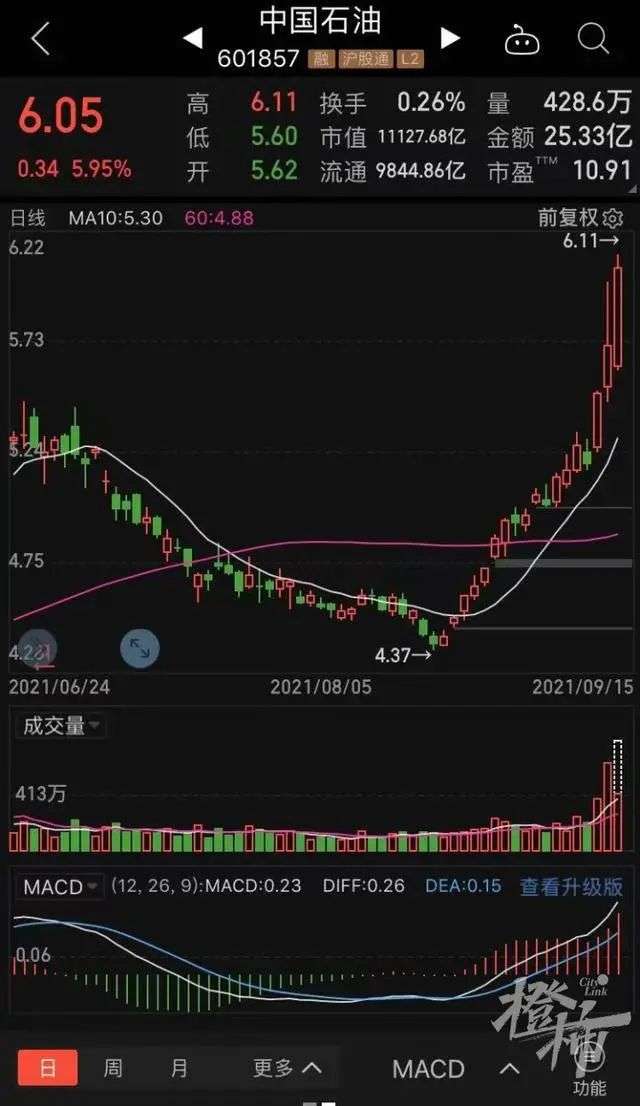The image size is (640, 1106).
Task: Expand the 更多 period options
Action: [x=287, y=1068]
